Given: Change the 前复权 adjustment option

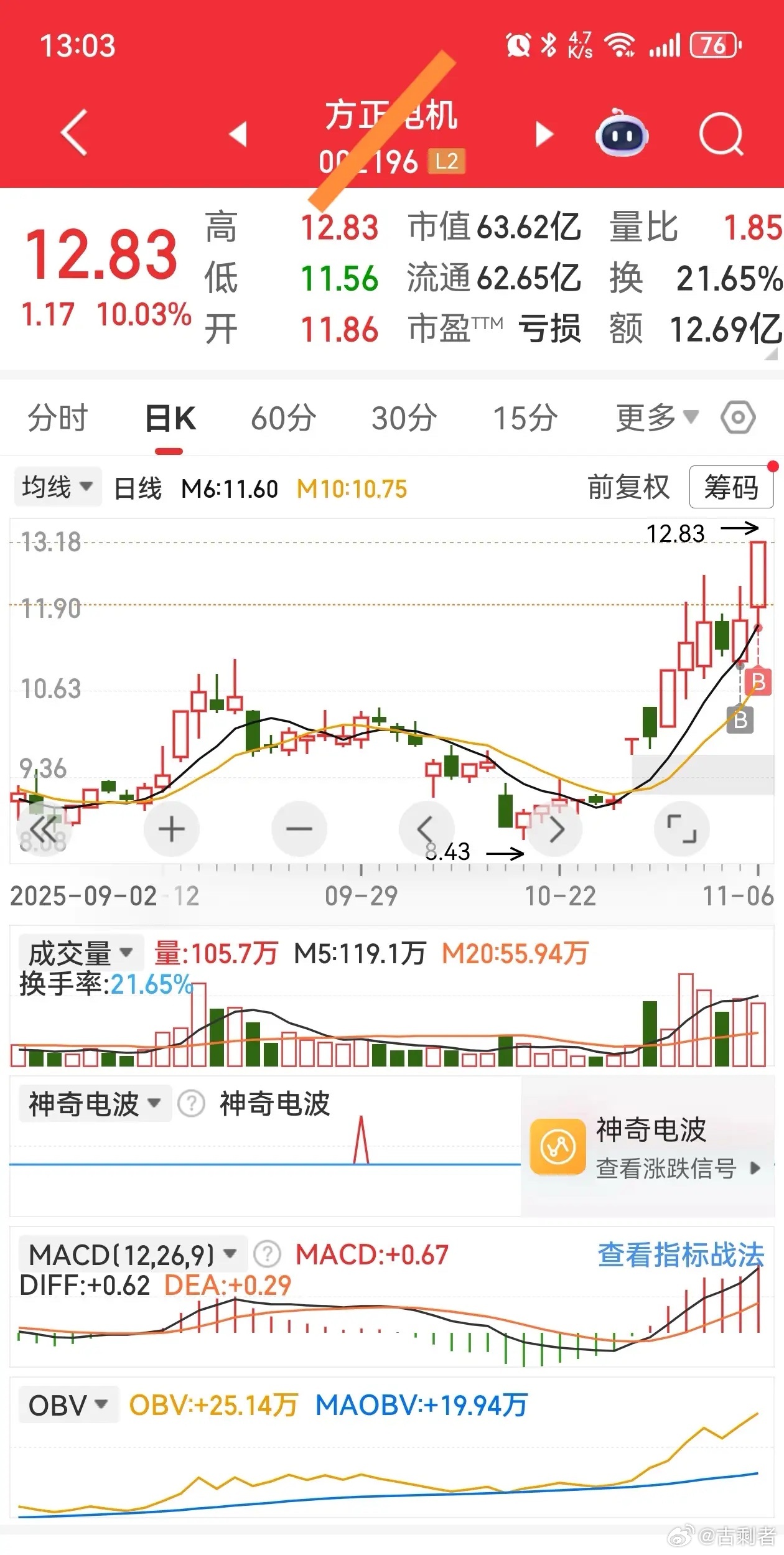Looking at the screenshot, I should (x=628, y=487).
